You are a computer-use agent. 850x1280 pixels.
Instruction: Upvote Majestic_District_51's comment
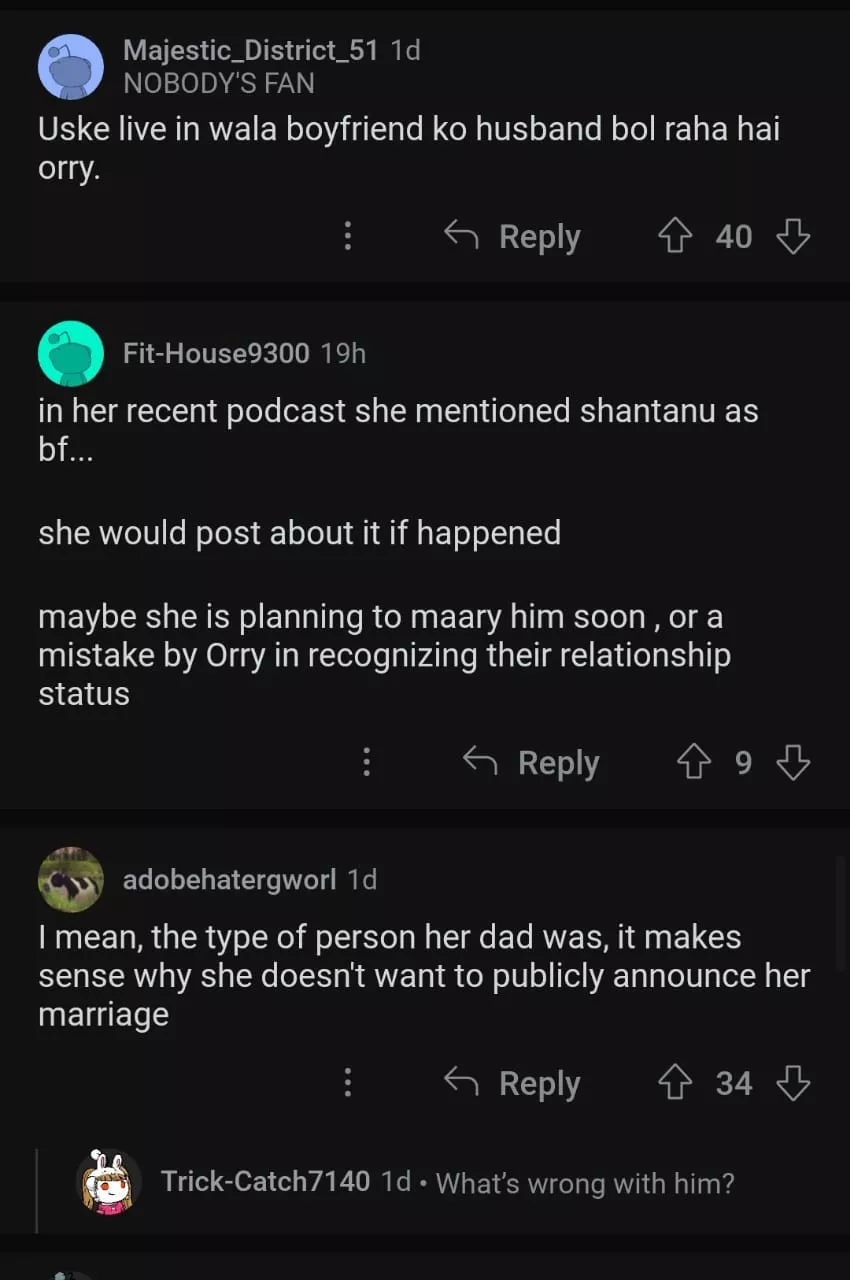point(675,237)
